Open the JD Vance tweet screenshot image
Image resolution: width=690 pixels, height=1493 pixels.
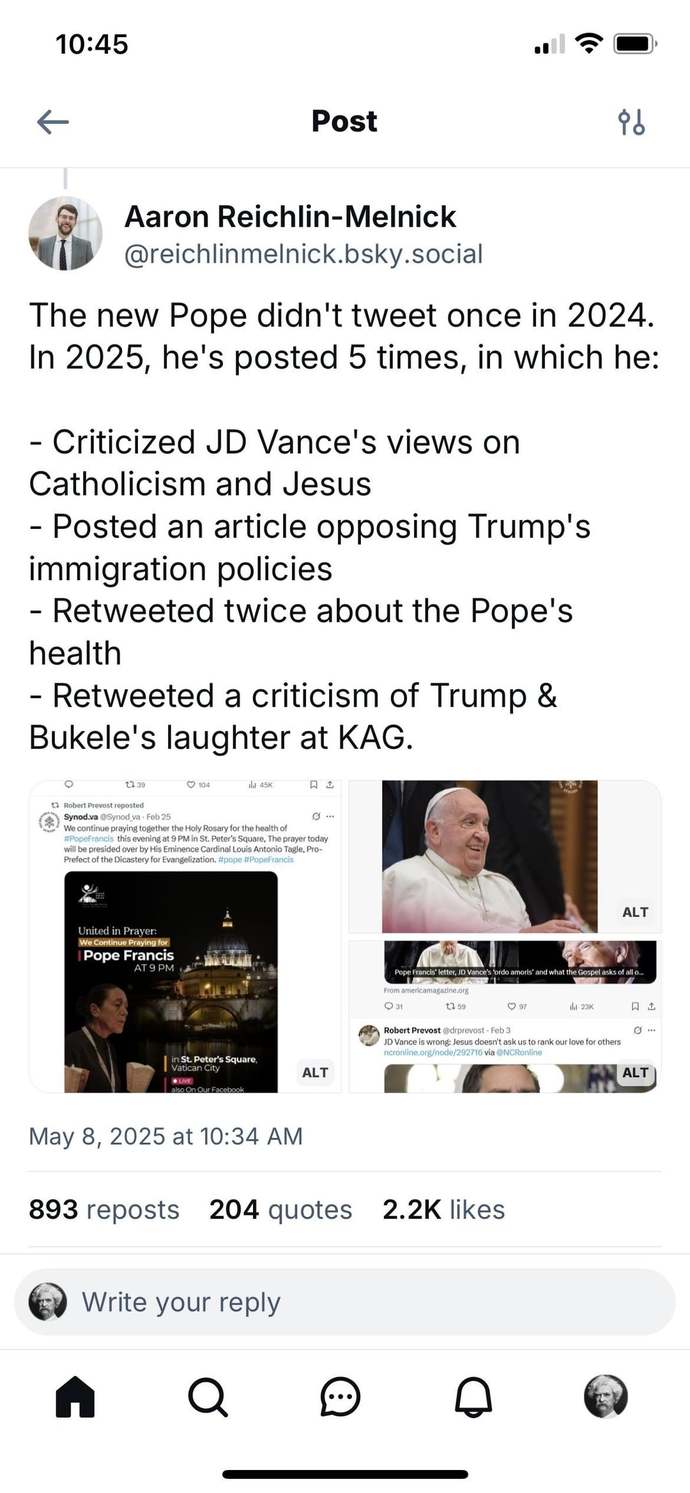[505, 1016]
